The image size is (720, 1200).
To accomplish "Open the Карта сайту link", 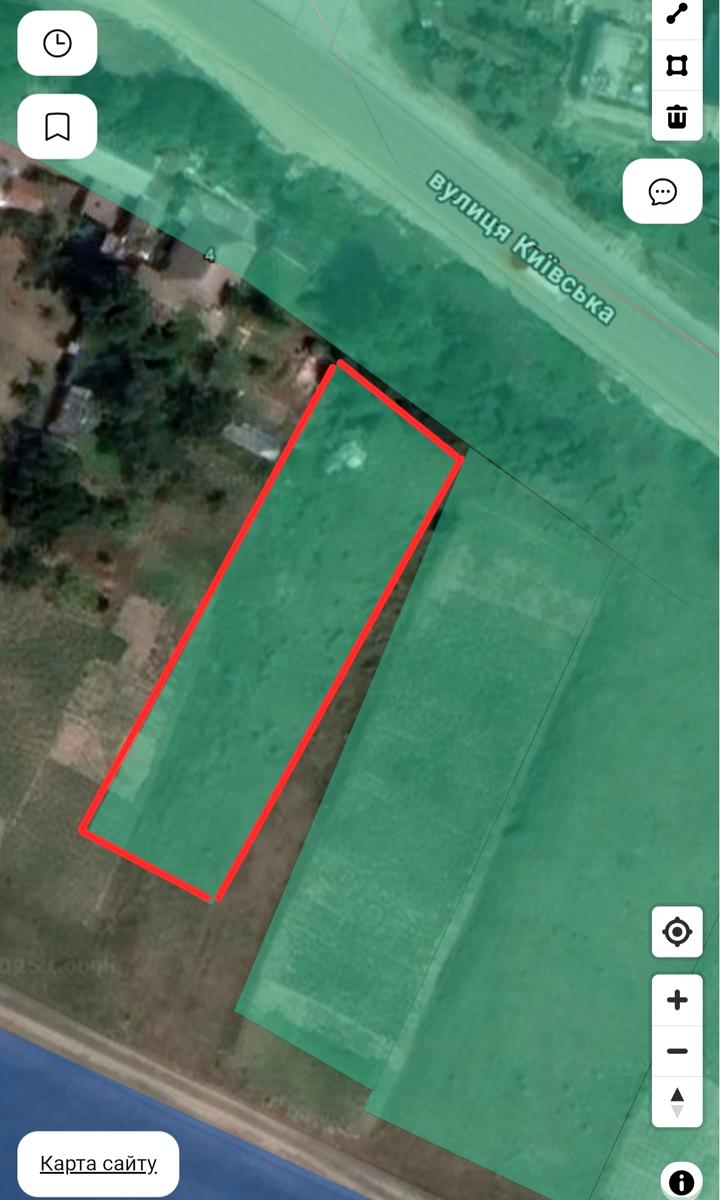I will point(98,1163).
